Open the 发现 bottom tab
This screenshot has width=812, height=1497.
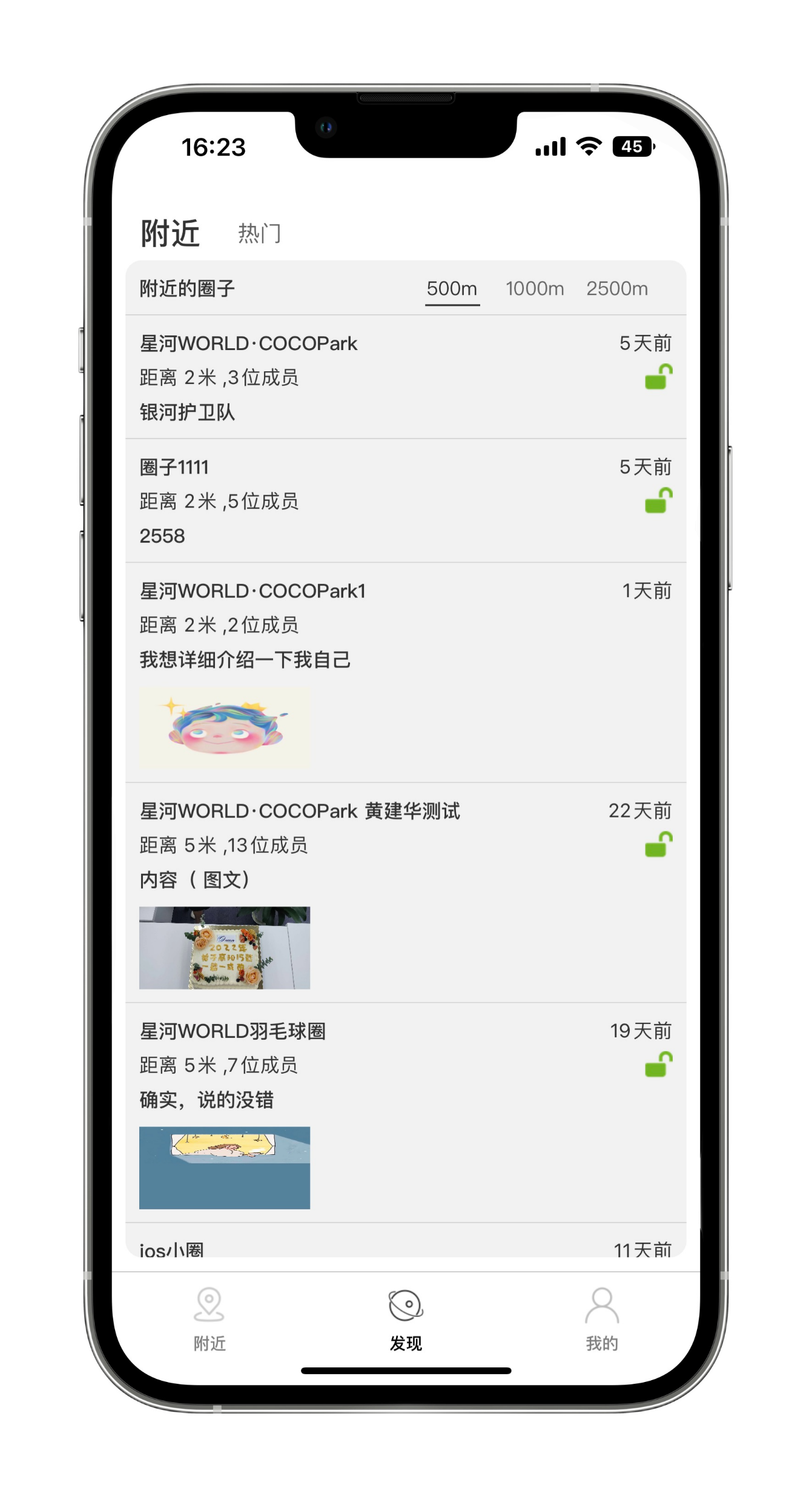click(x=406, y=1319)
